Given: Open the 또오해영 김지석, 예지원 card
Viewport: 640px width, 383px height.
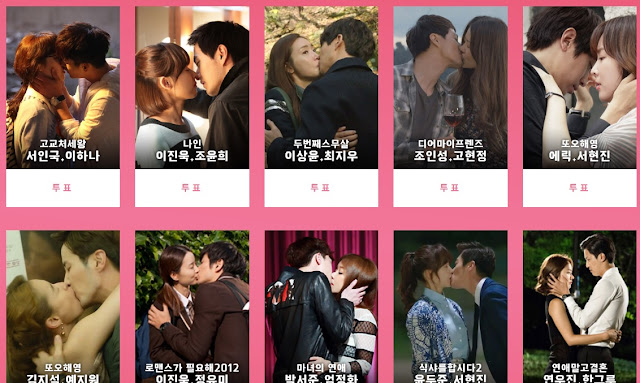Looking at the screenshot, I should 63,307.
